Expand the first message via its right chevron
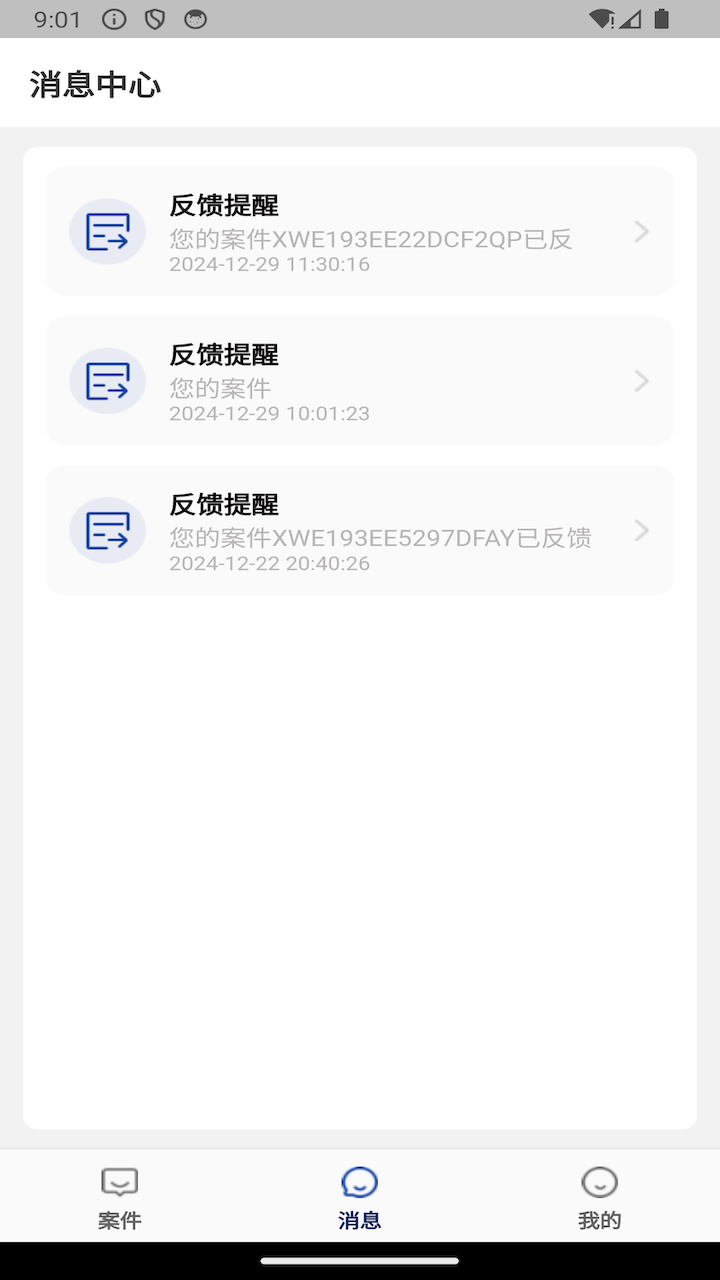The width and height of the screenshot is (720, 1280). click(x=641, y=231)
